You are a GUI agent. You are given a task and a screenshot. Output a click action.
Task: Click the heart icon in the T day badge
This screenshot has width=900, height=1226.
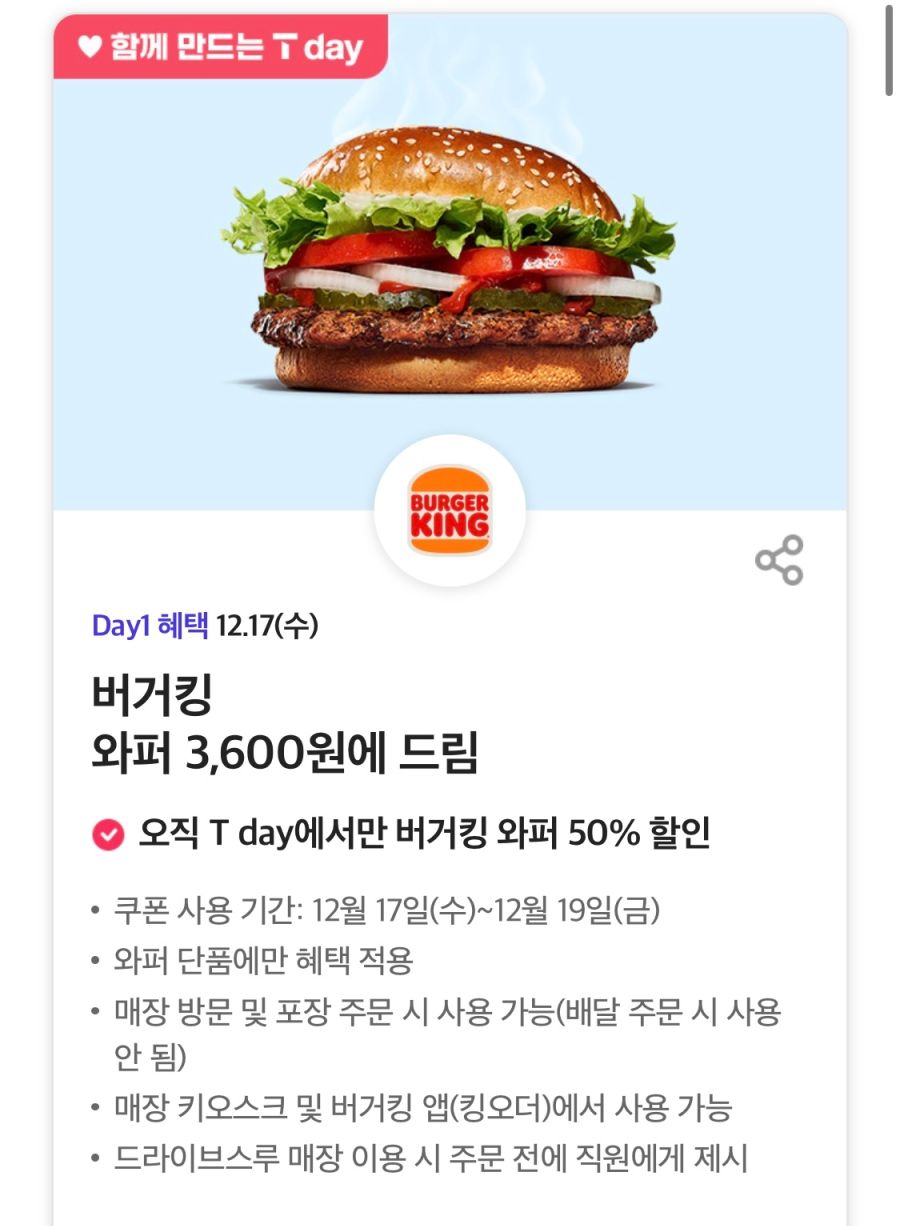point(92,43)
